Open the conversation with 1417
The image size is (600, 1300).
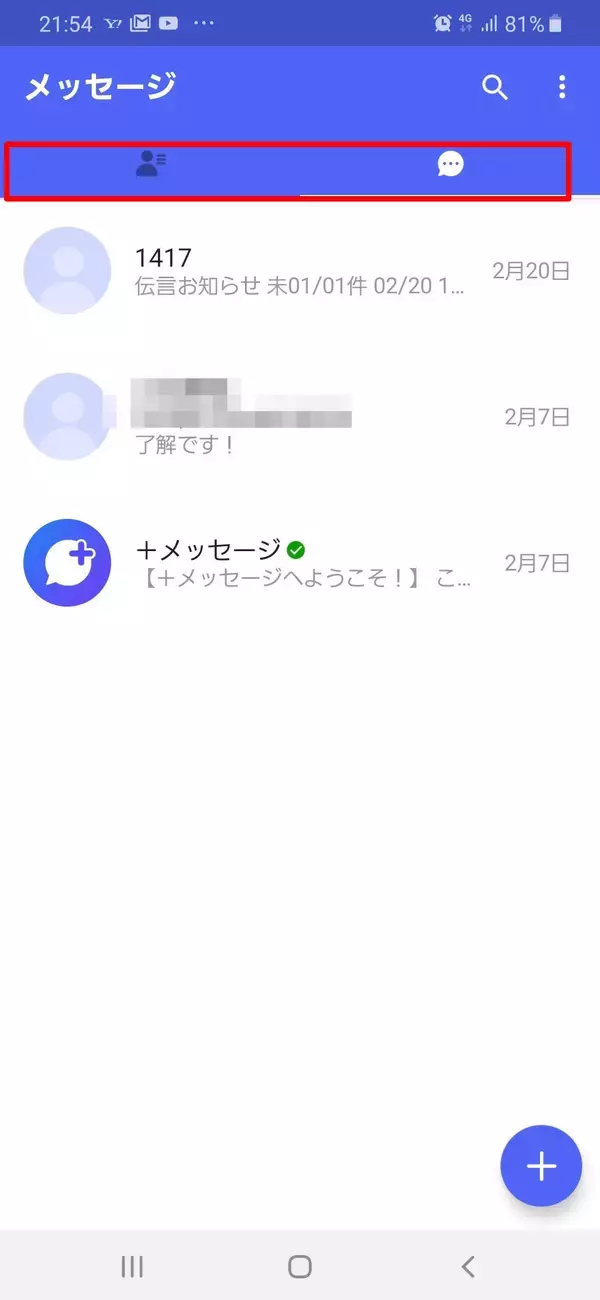click(x=300, y=271)
